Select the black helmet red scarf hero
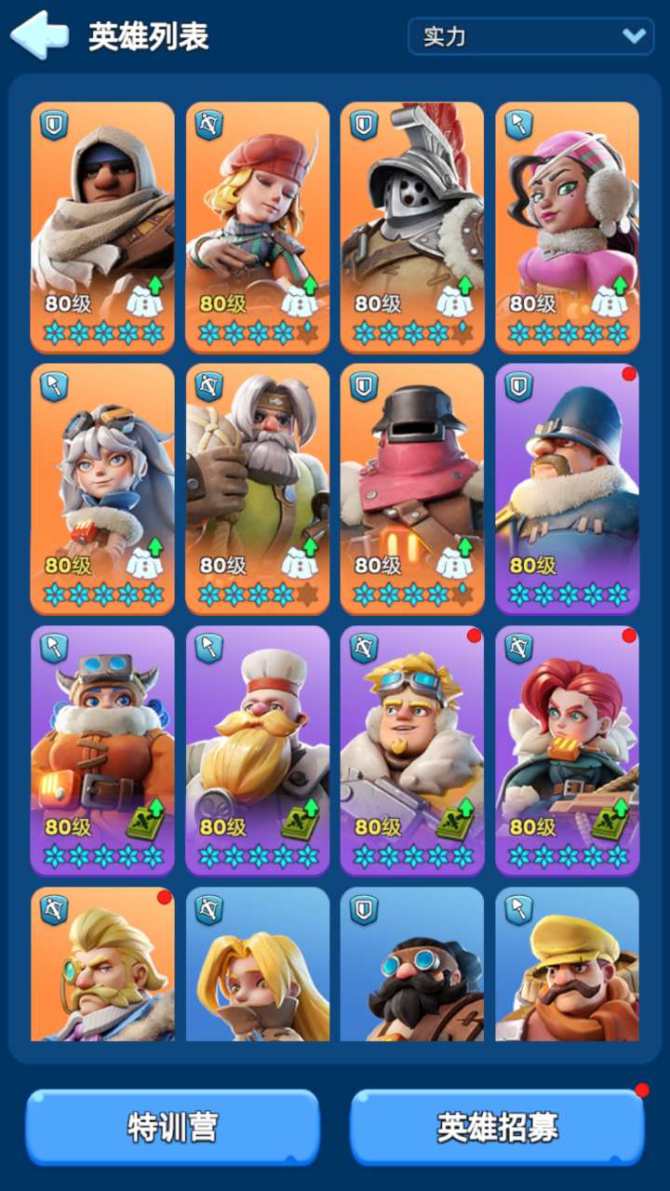This screenshot has height=1191, width=670. coord(412,488)
